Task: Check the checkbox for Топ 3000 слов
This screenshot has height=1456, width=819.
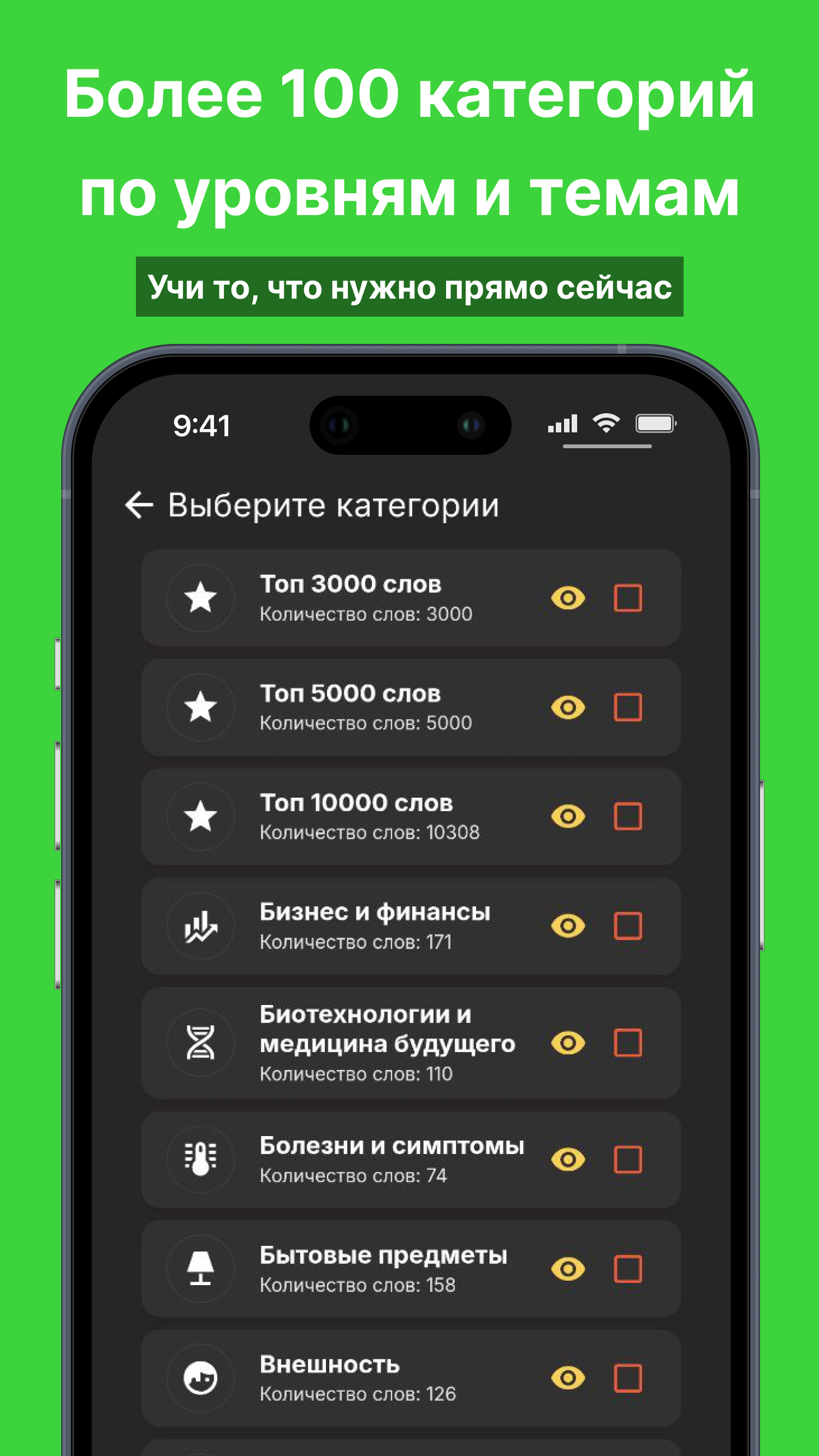Action: pos(627,599)
